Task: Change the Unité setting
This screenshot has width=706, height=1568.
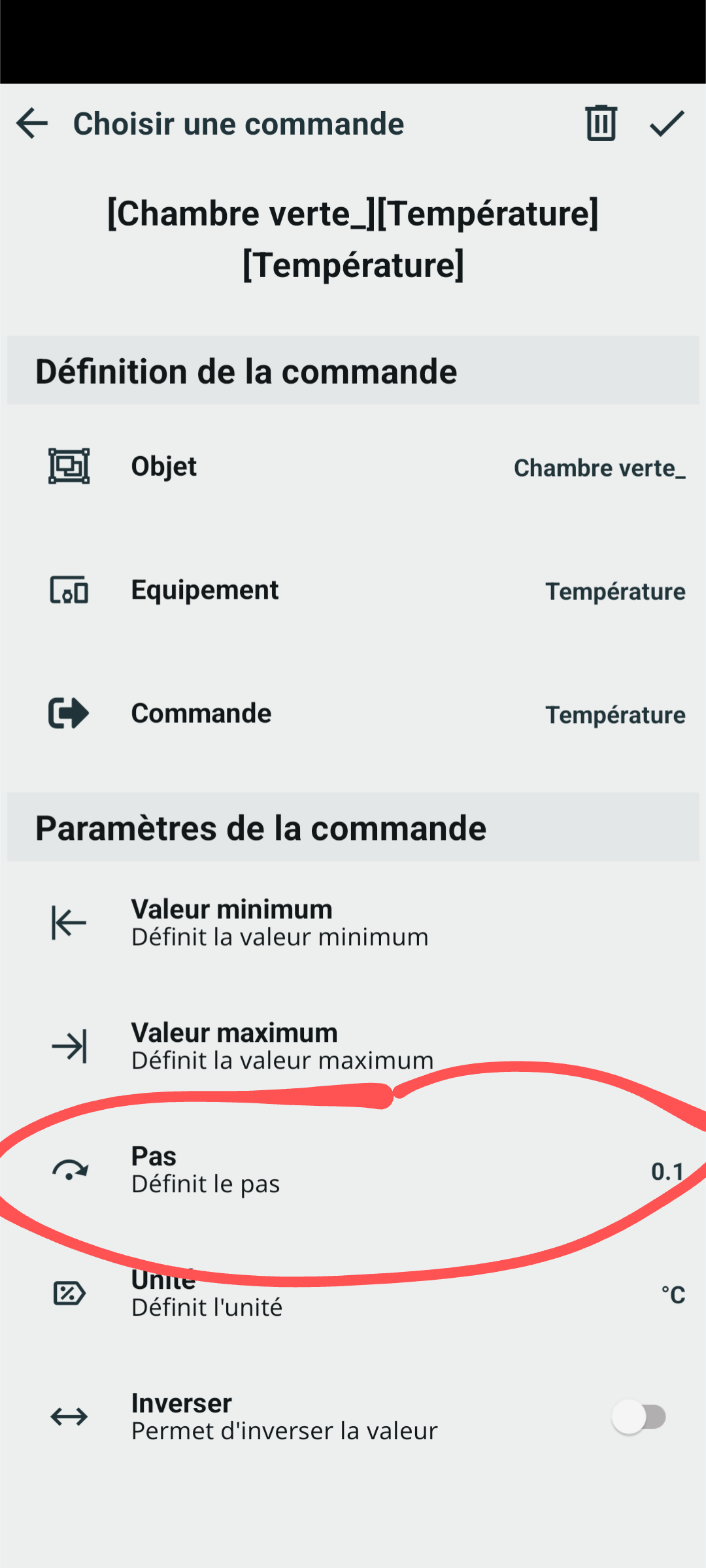Action: 353,1293
